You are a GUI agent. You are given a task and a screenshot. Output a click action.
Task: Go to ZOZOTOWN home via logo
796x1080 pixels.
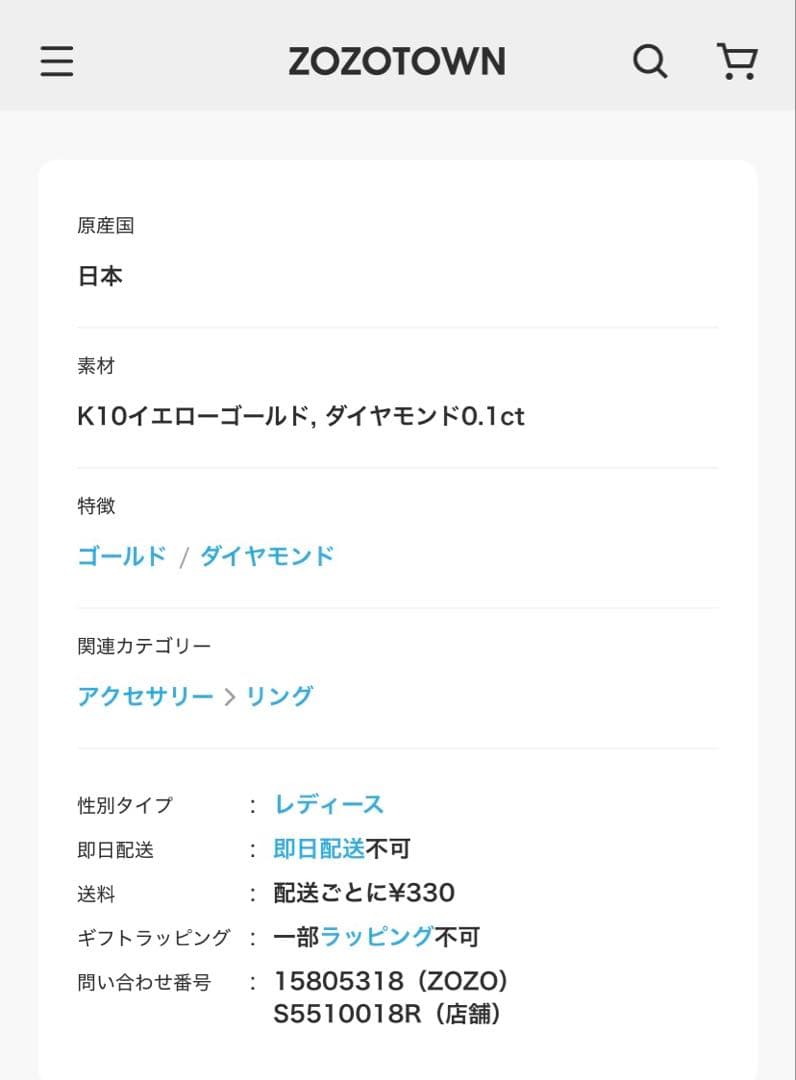(397, 61)
